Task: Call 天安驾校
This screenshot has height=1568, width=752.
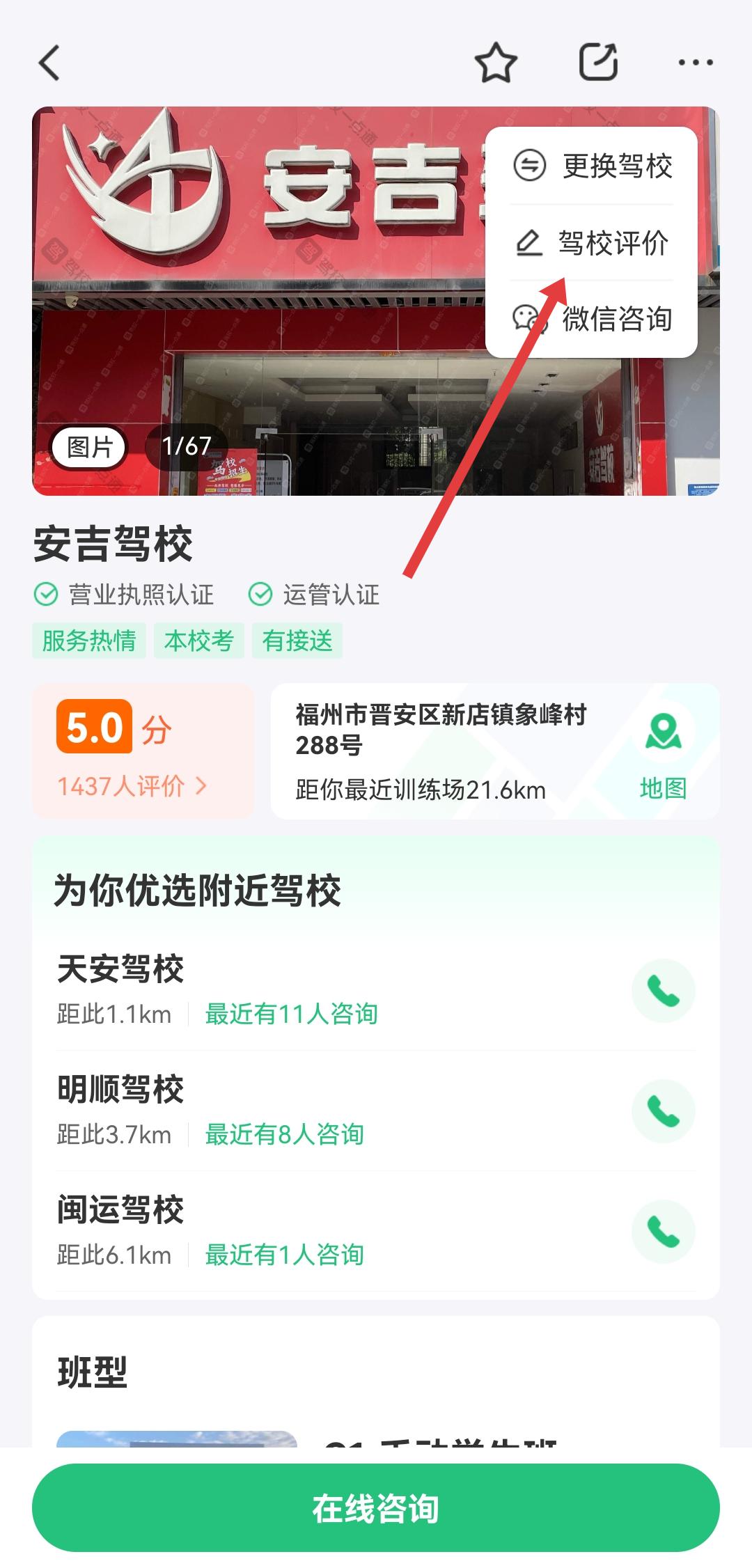Action: (663, 991)
